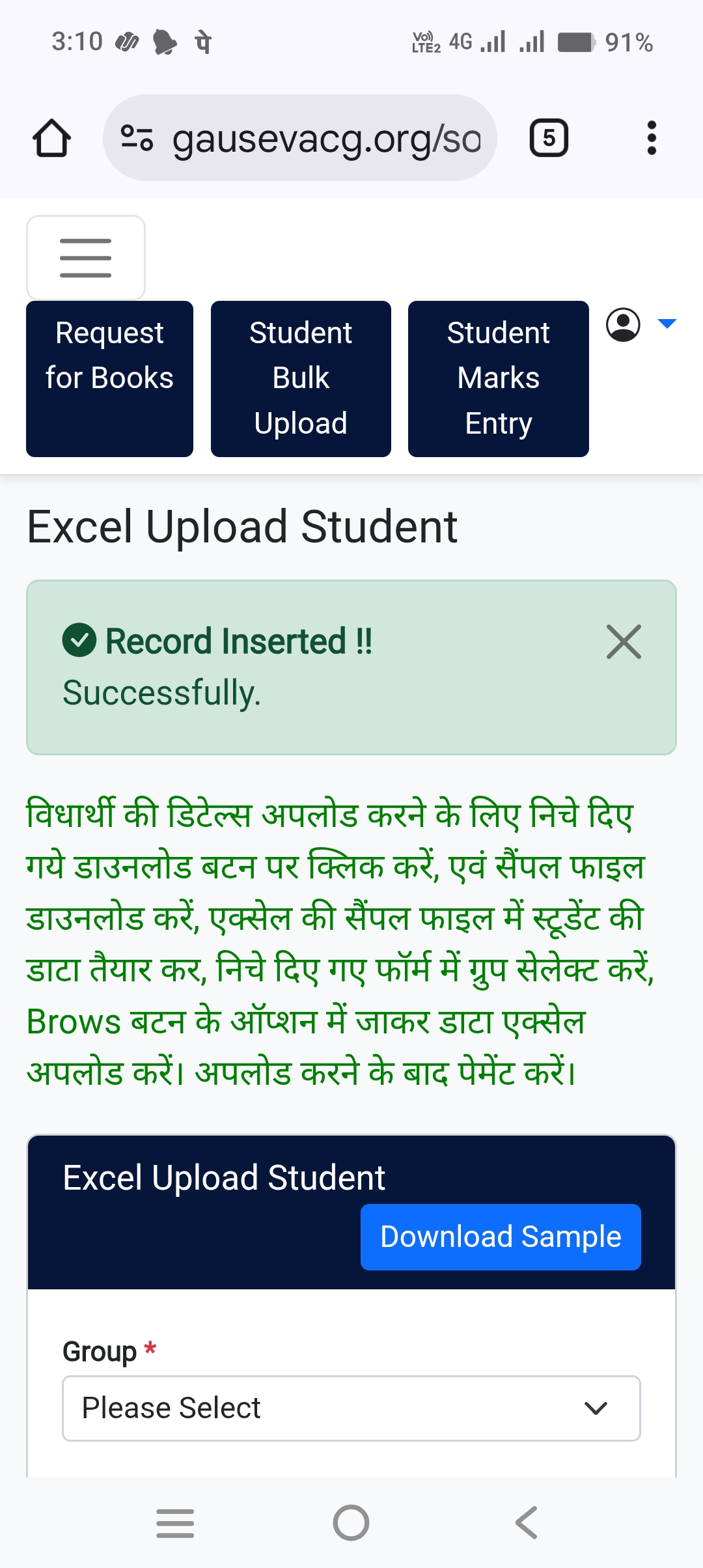Download the sample Excel file

click(501, 1237)
